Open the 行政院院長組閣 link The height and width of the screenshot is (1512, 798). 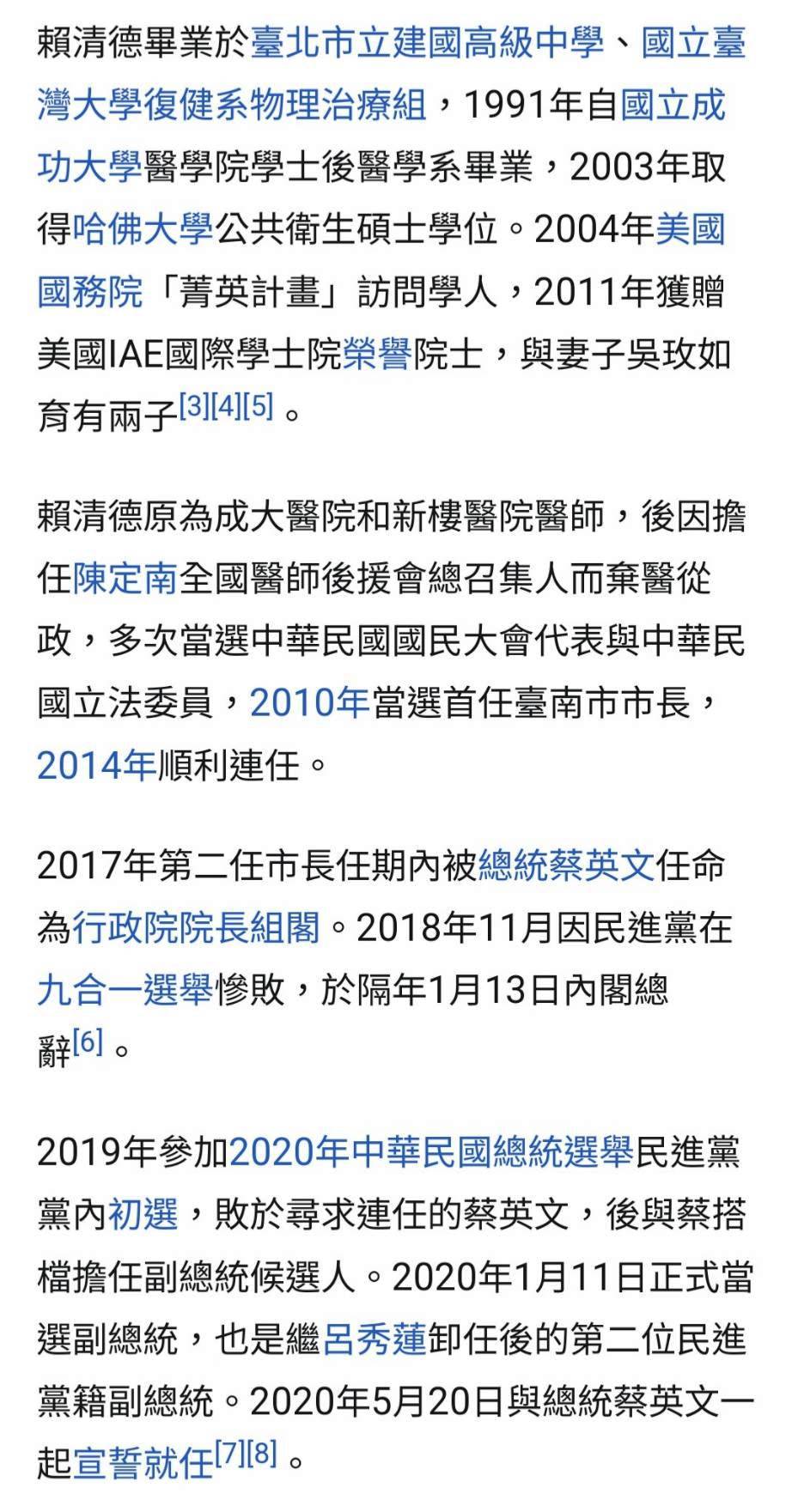(x=196, y=928)
